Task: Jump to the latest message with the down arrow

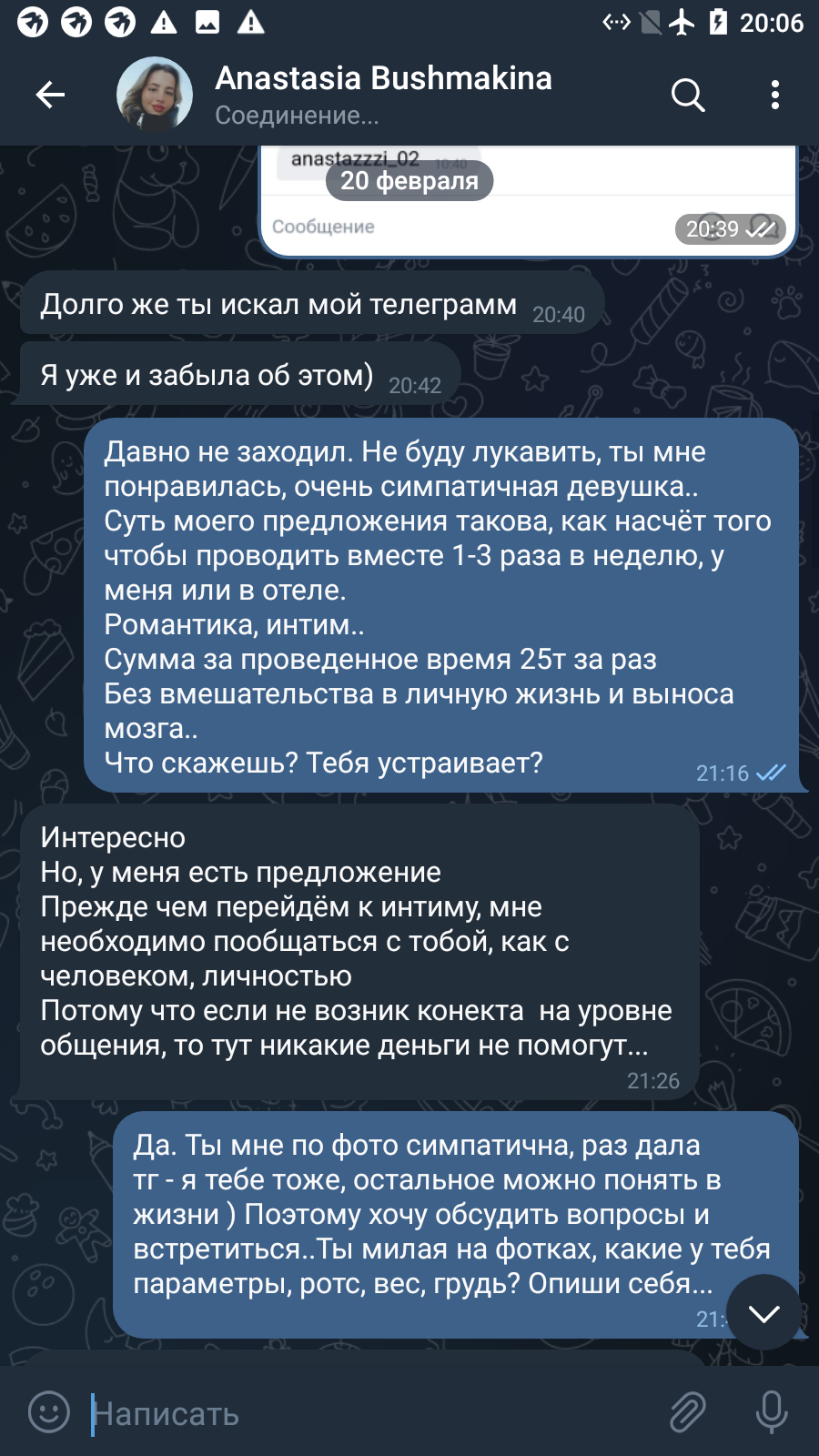Action: (763, 1312)
